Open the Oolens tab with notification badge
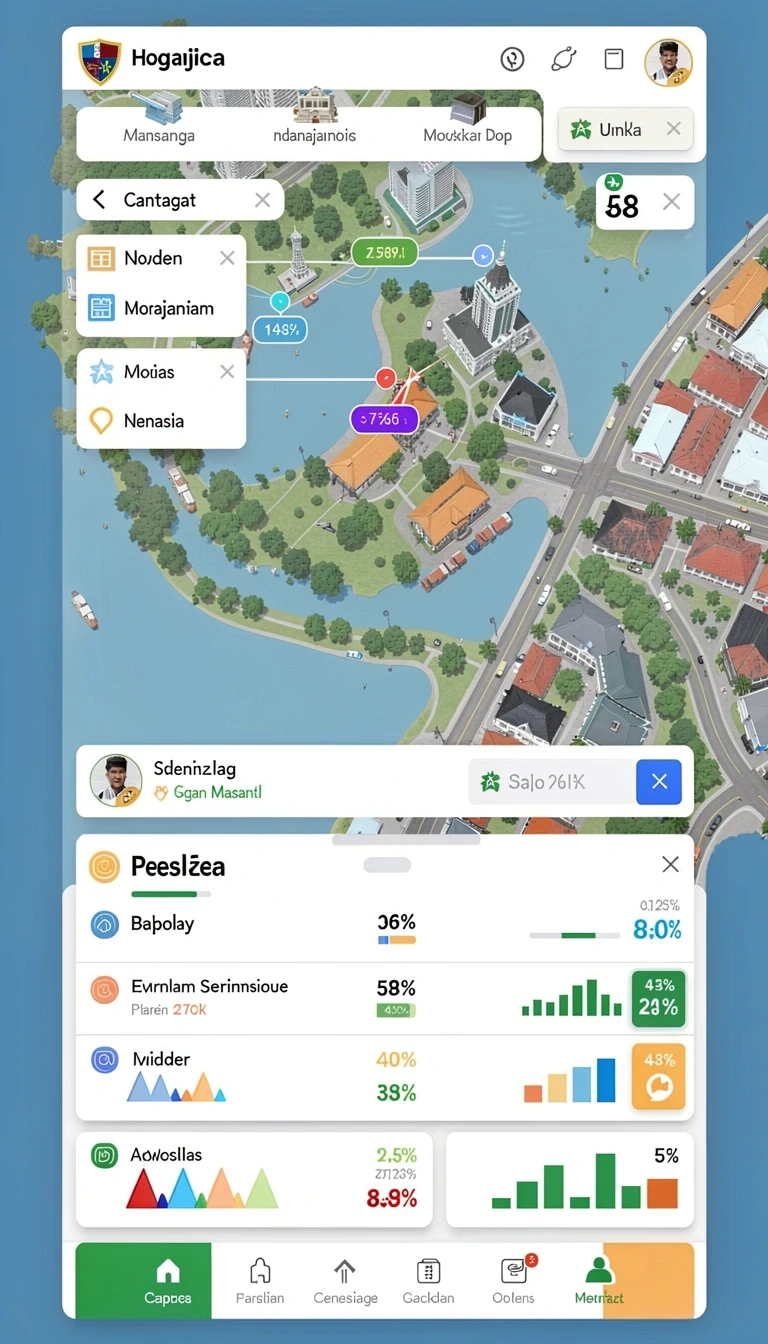 [513, 1281]
